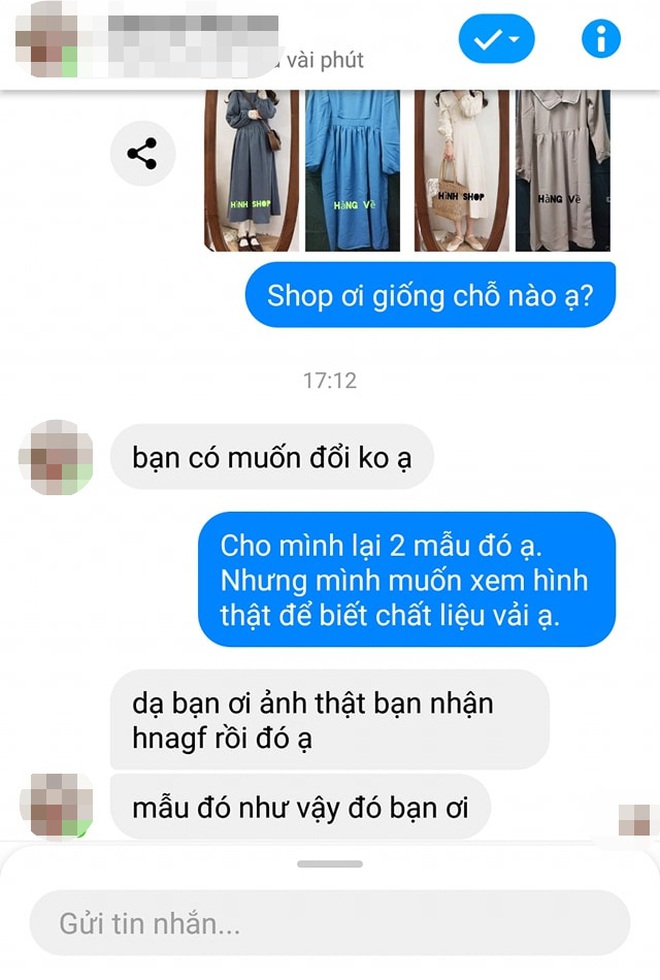The height and width of the screenshot is (980, 660).
Task: Tap the blue checkmark dropdown button
Action: click(x=496, y=40)
